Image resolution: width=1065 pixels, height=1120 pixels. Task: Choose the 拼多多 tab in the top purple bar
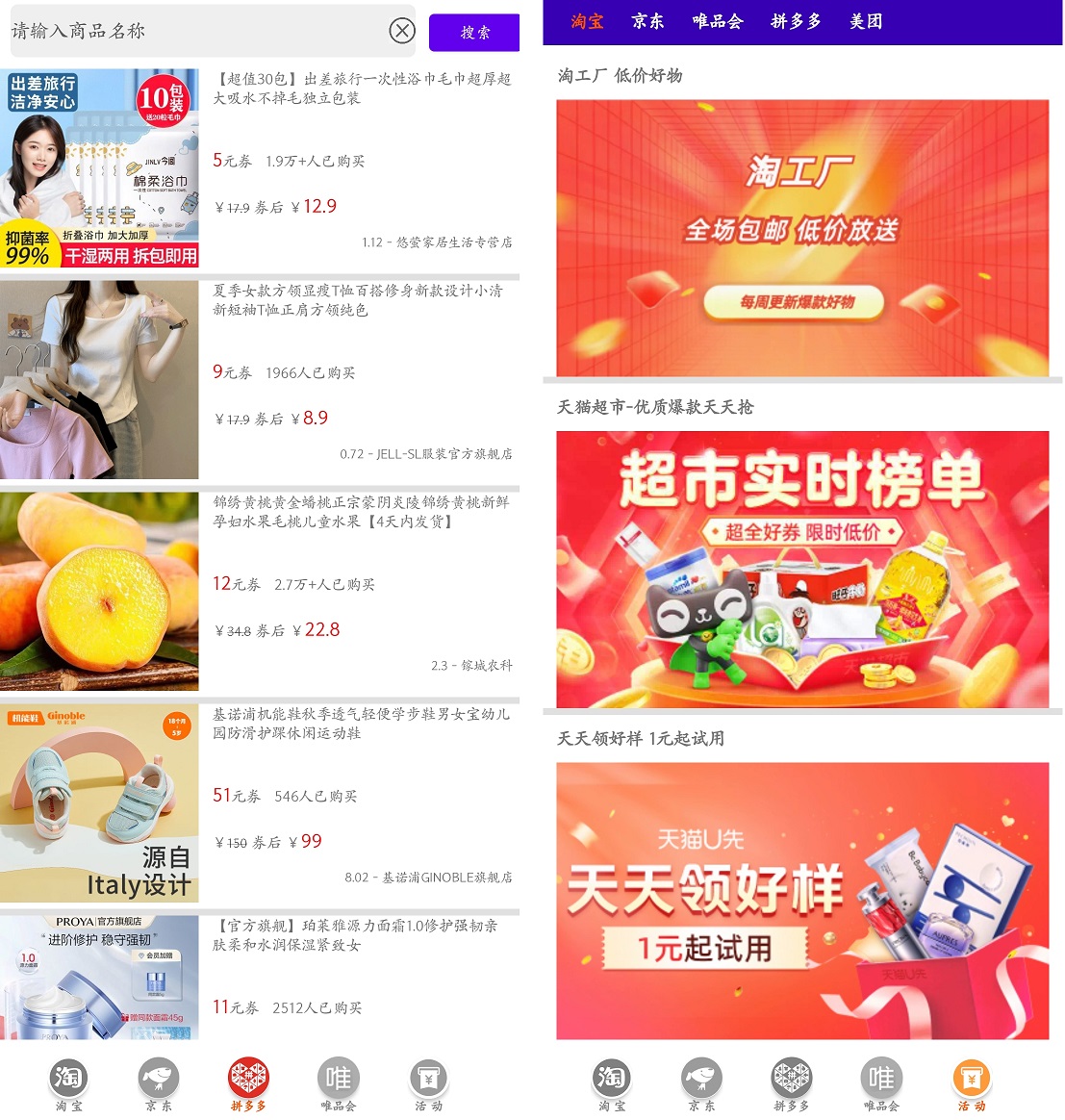click(x=796, y=21)
